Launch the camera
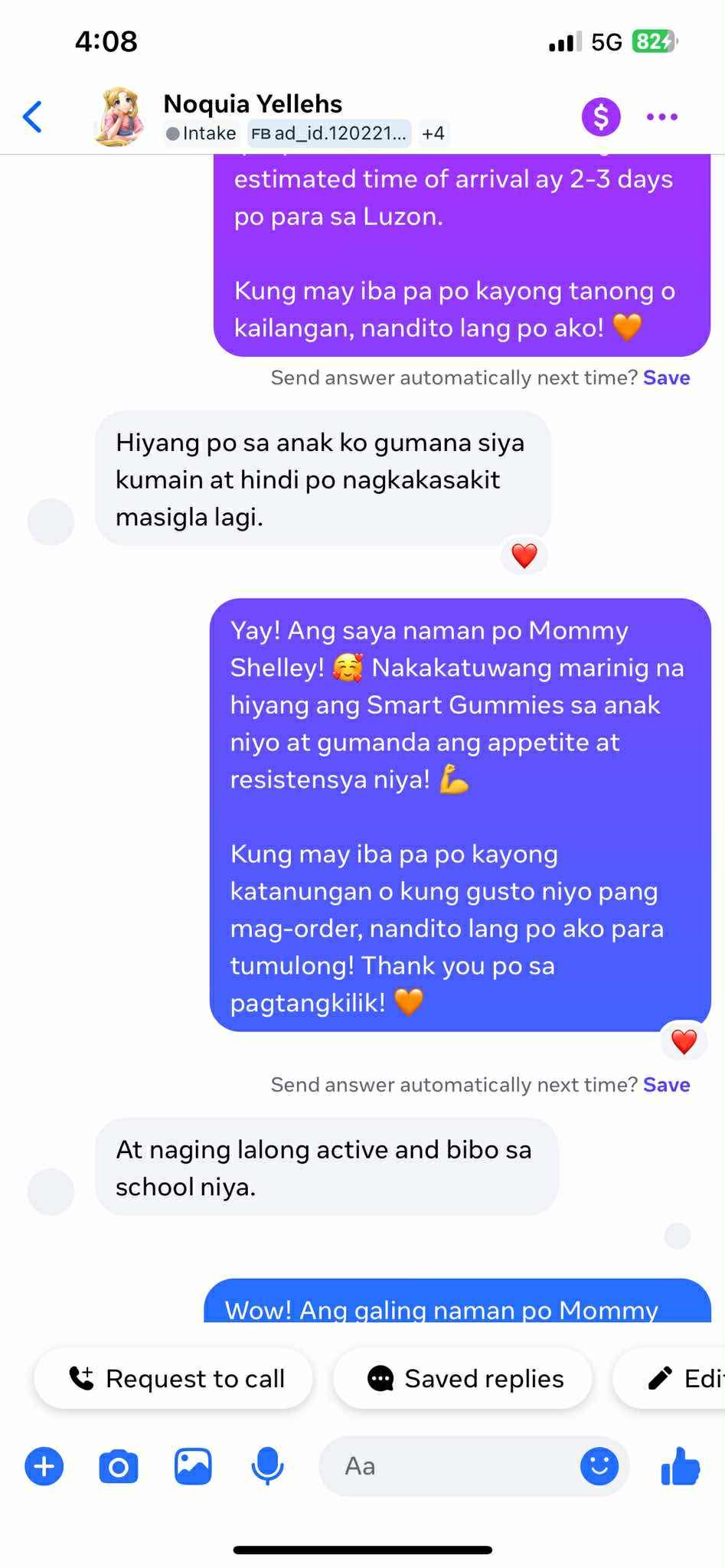This screenshot has height=1568, width=725. (119, 1467)
